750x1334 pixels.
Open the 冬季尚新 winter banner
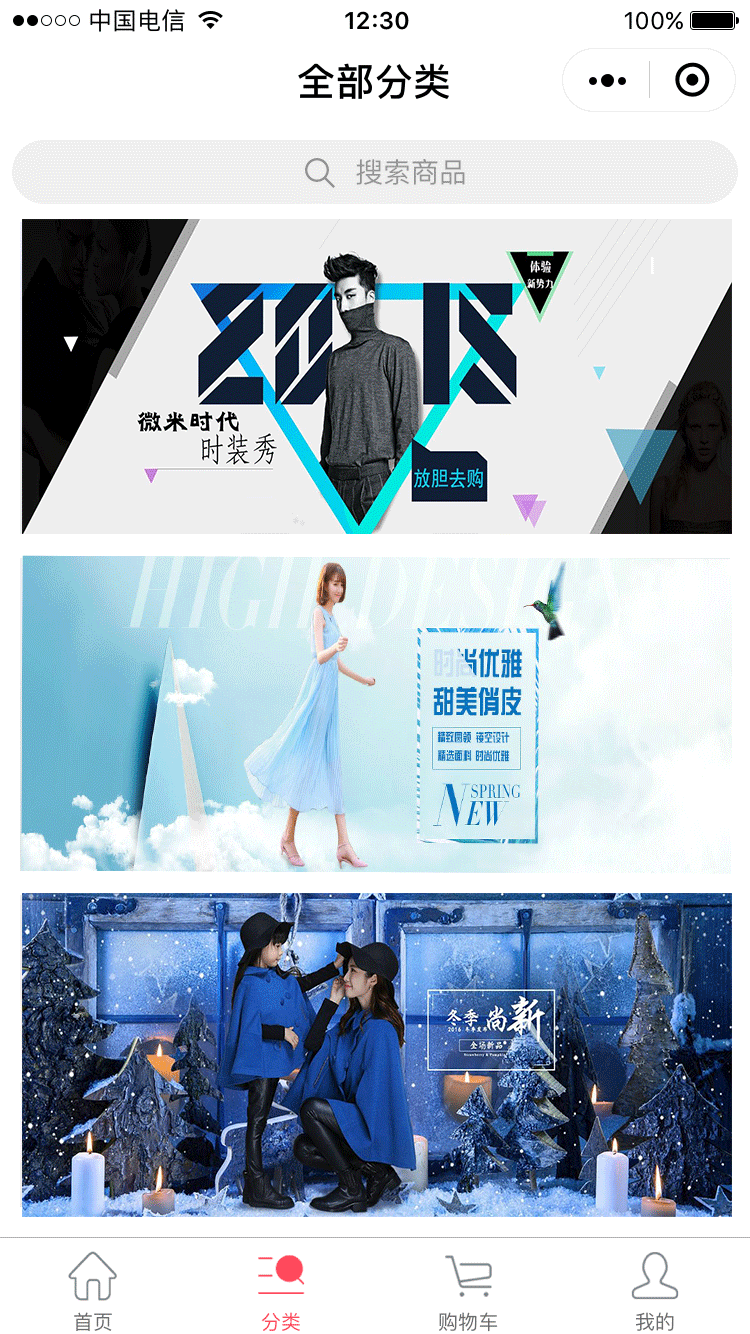point(377,1055)
